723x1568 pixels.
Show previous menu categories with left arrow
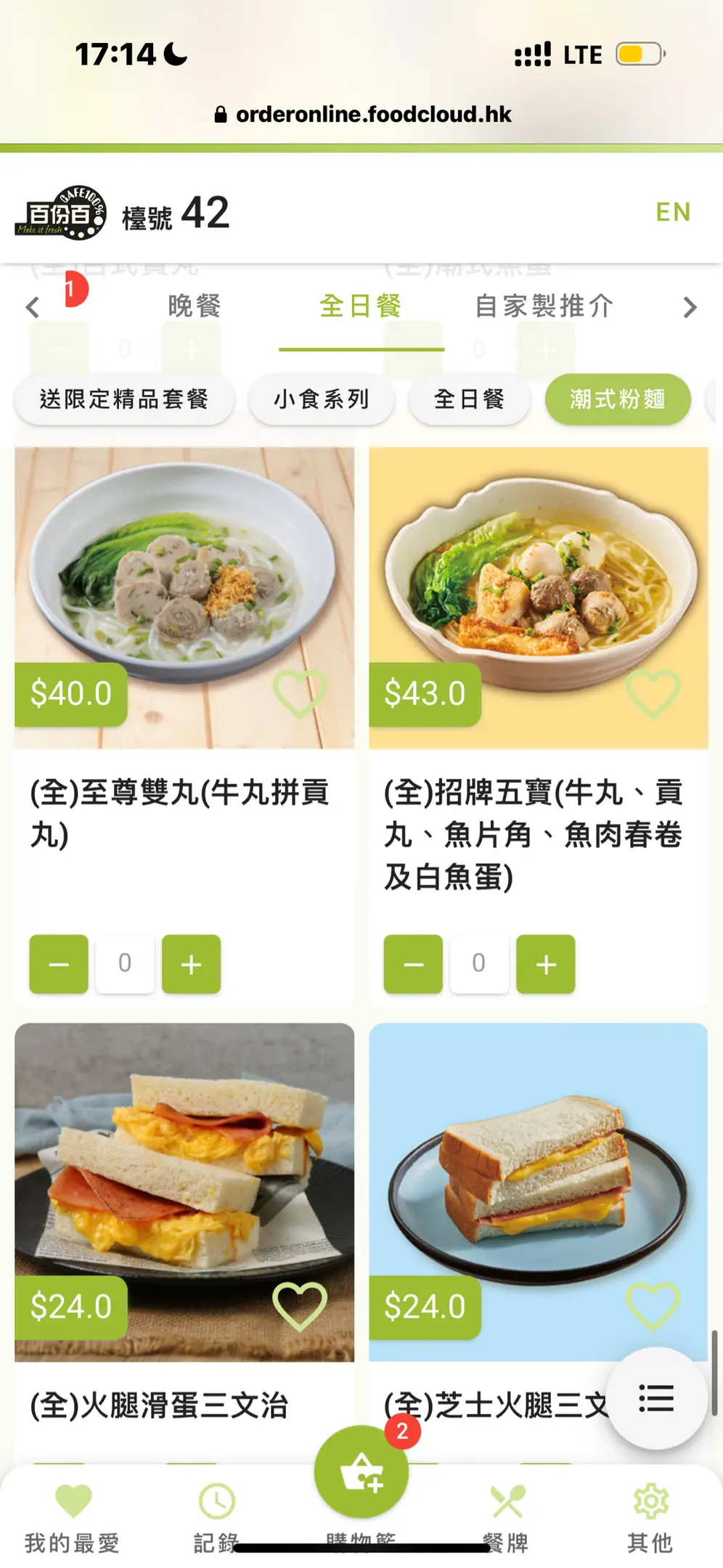(33, 307)
